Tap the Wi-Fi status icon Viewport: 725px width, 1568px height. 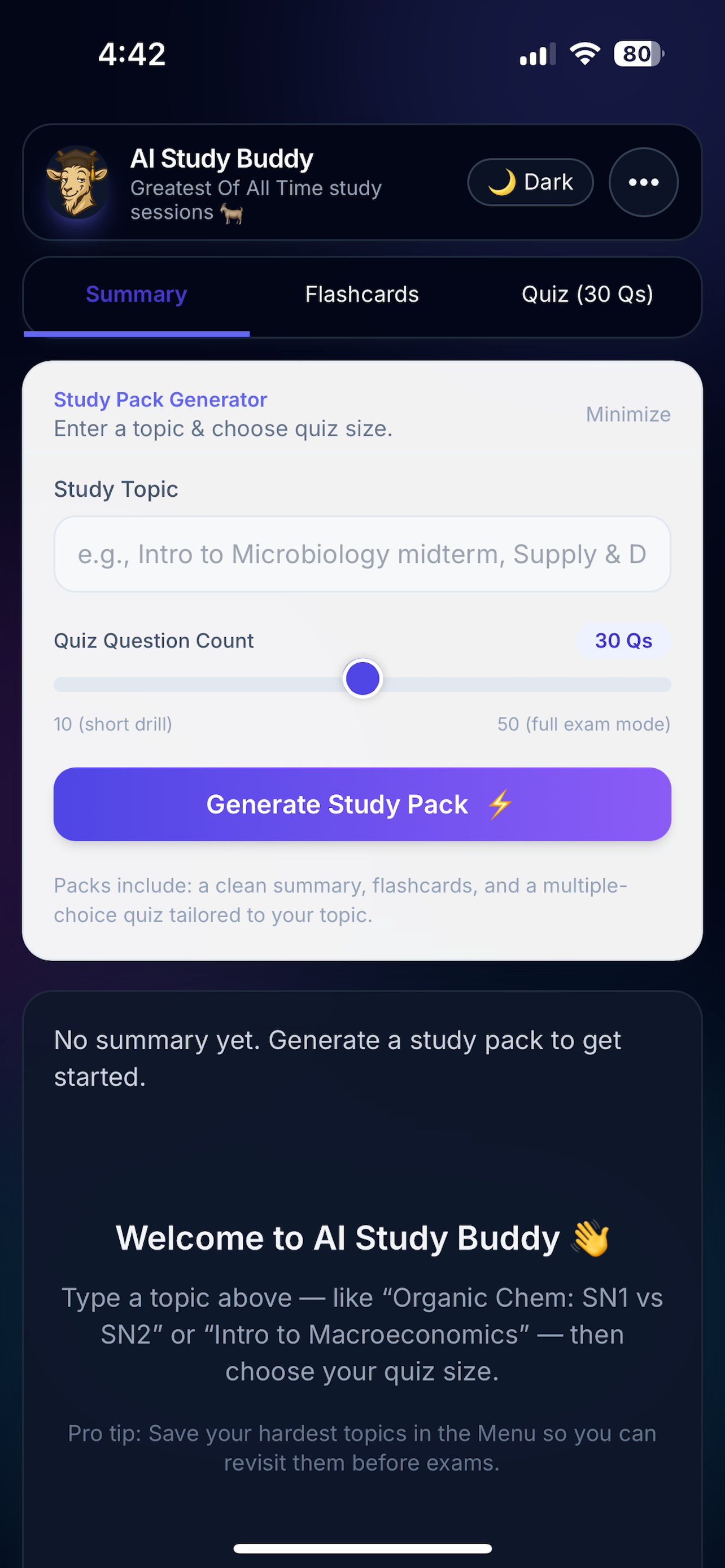tap(584, 55)
